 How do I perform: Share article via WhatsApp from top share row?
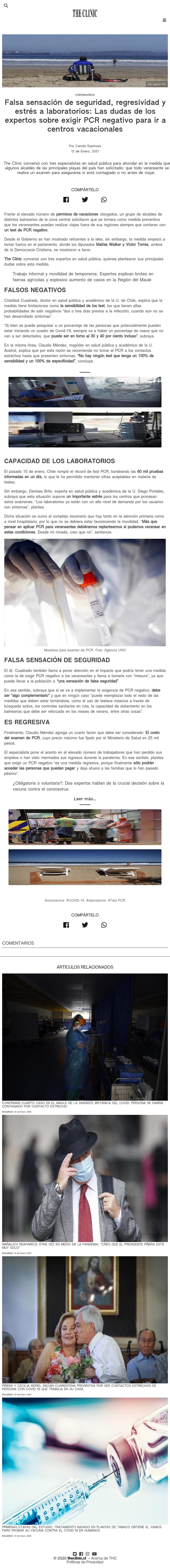[x=103, y=200]
